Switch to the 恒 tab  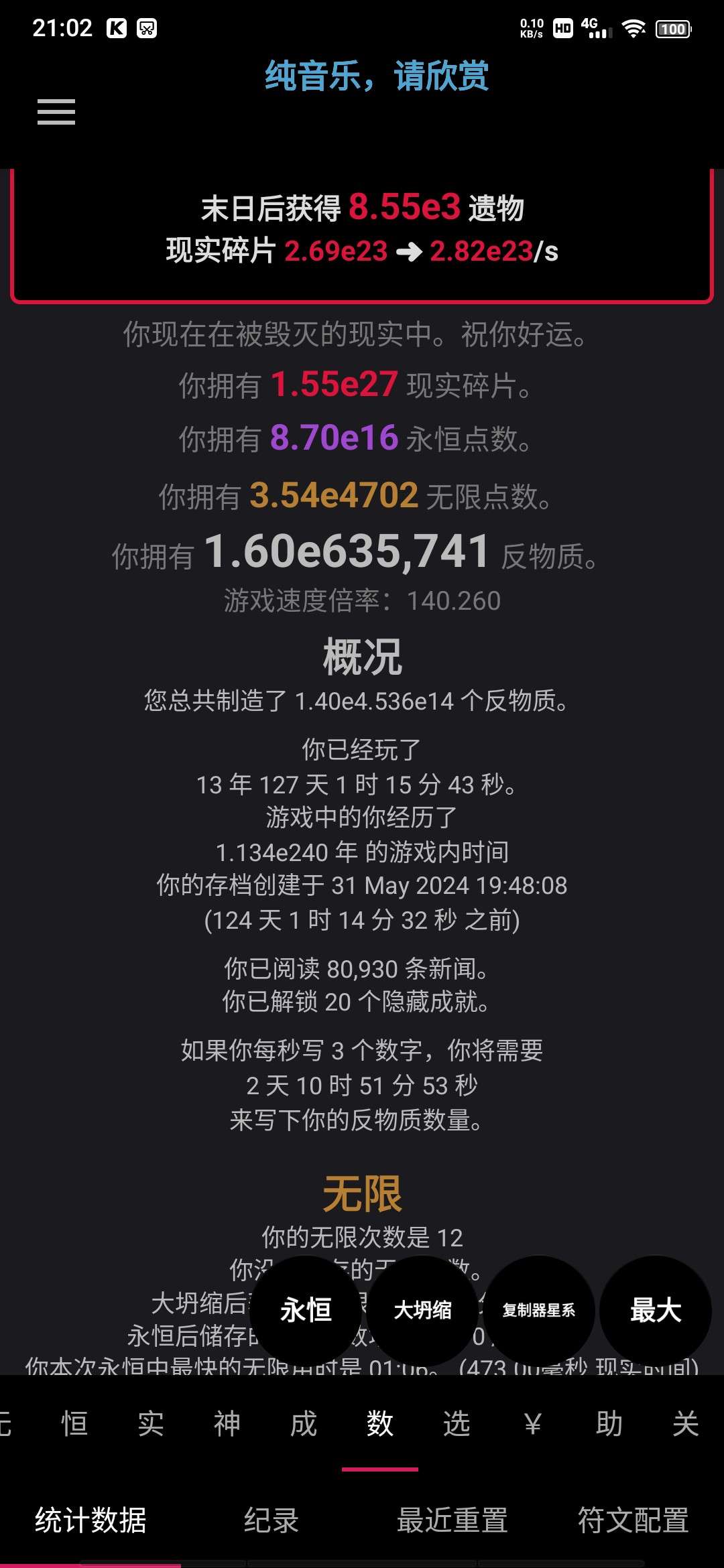74,1423
